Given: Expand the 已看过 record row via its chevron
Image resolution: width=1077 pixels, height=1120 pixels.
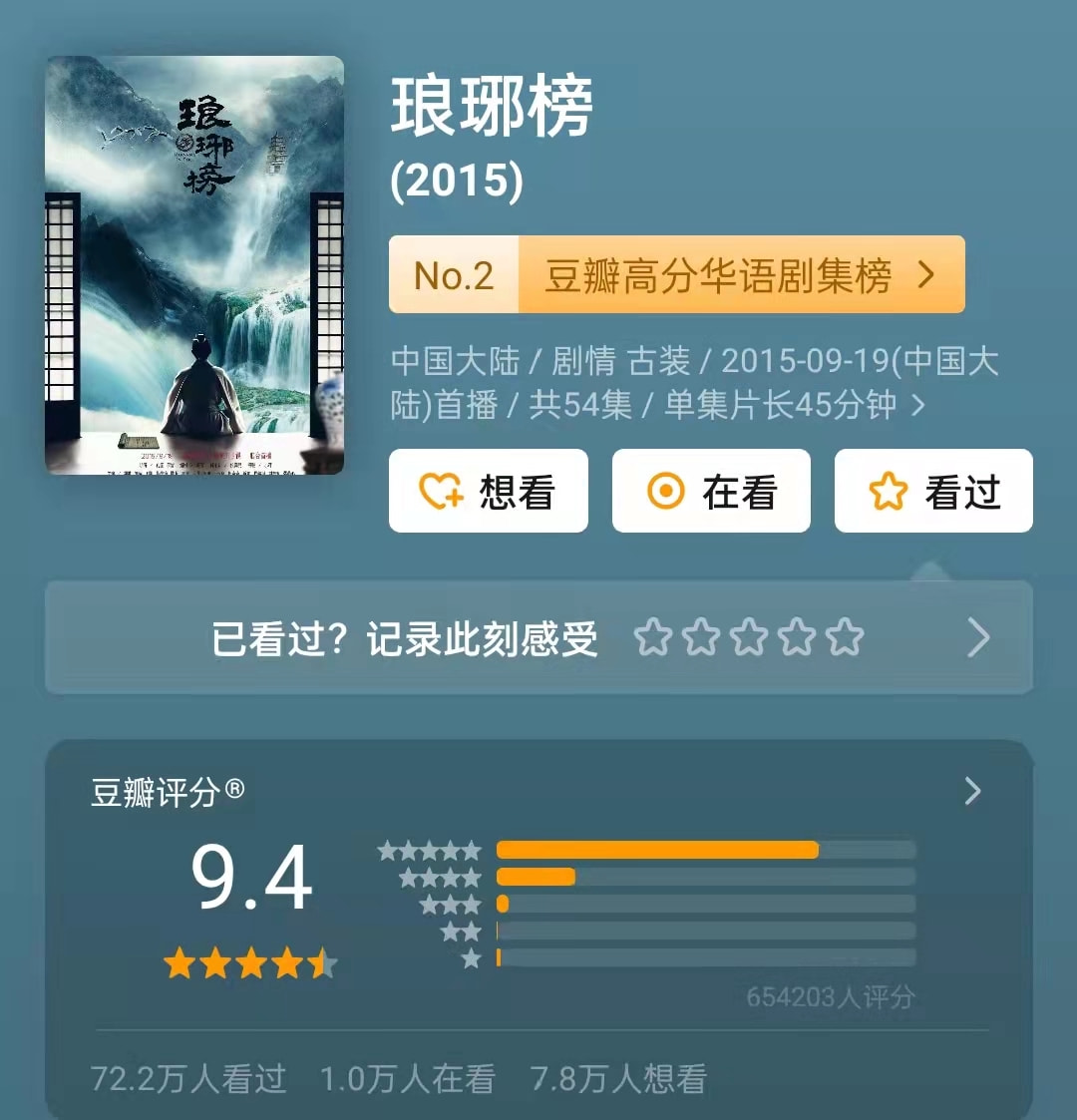Looking at the screenshot, I should [x=979, y=638].
